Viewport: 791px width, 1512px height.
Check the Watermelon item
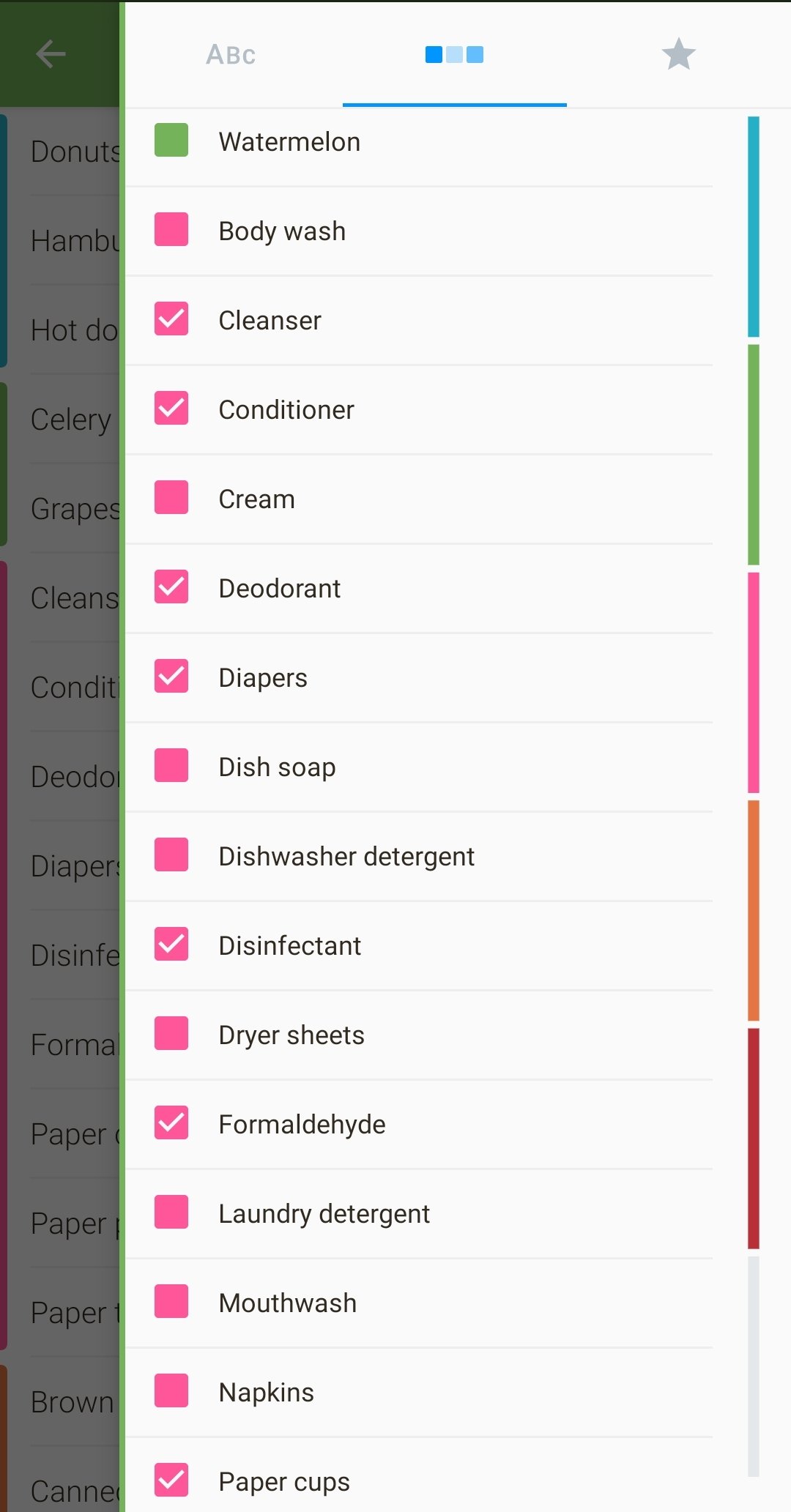point(171,141)
